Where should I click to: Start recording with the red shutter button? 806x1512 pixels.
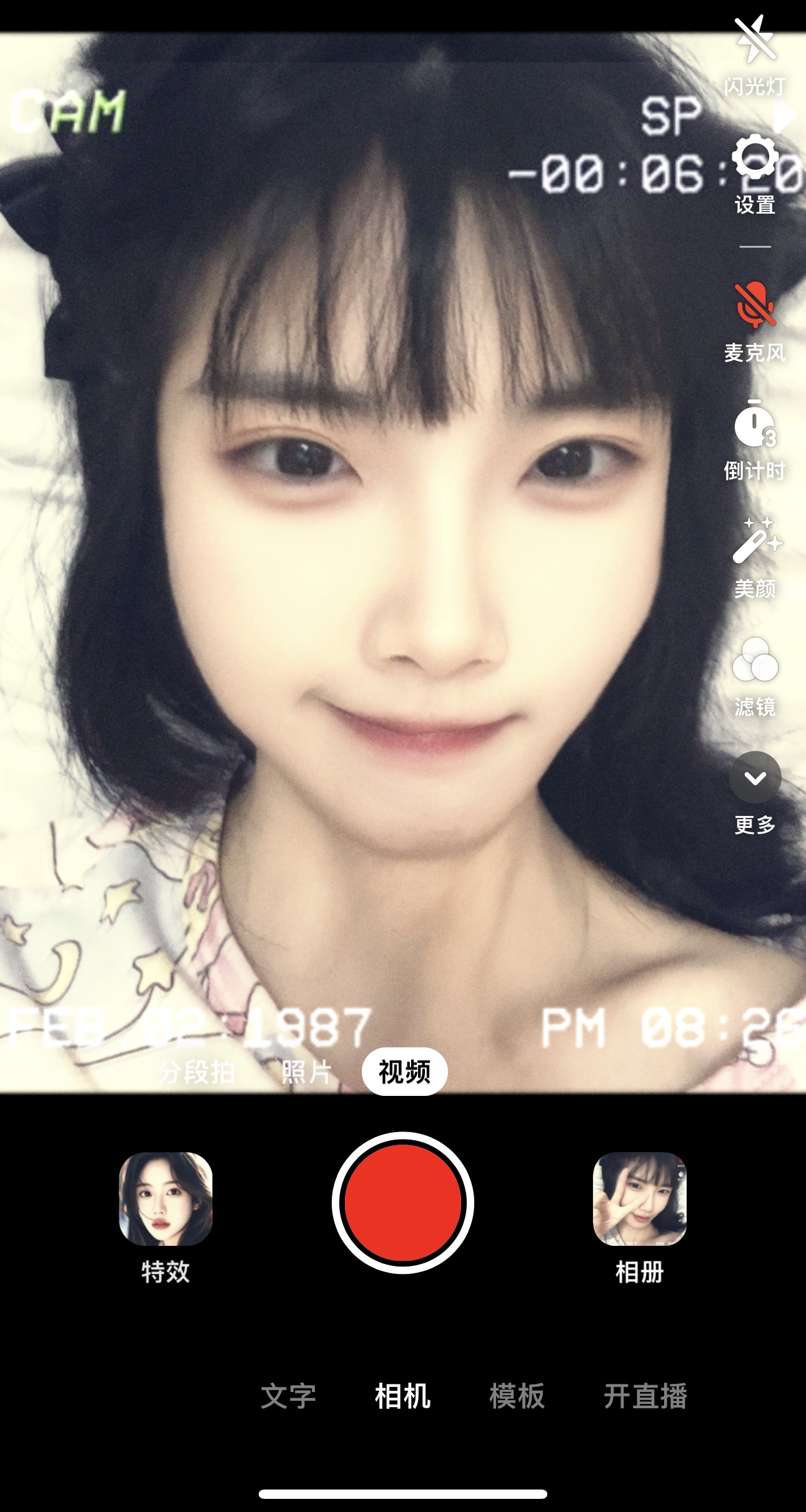403,1202
